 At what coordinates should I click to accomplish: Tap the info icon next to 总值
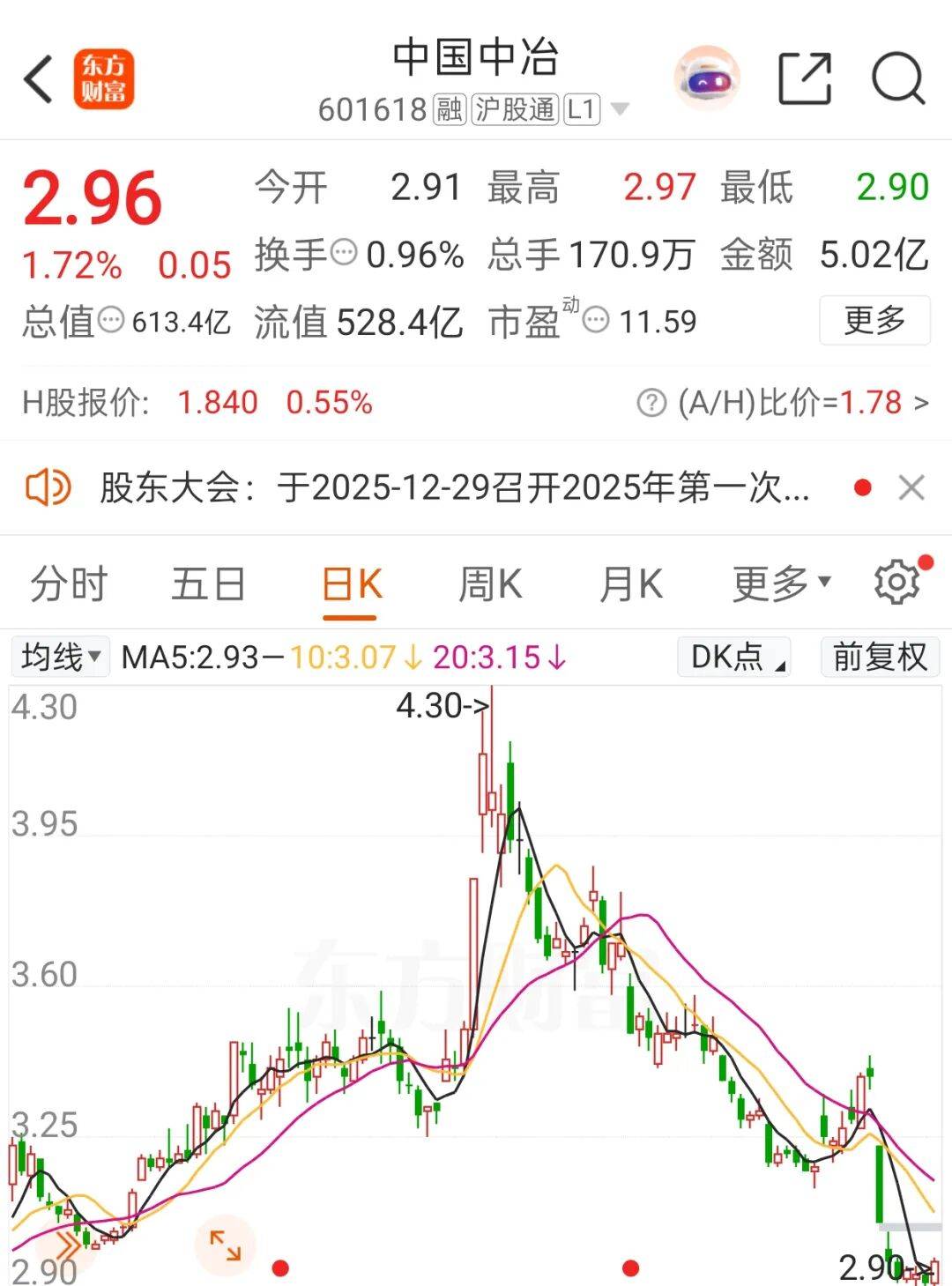coord(108,322)
